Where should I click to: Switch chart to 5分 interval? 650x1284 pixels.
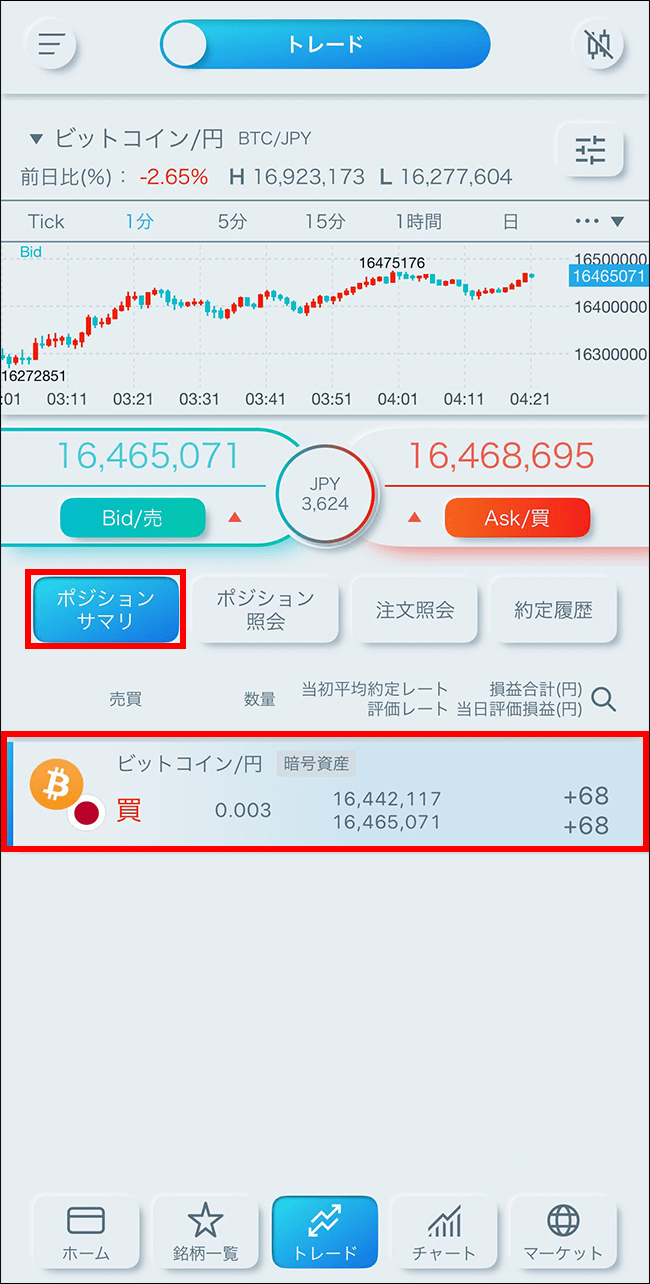(x=232, y=222)
